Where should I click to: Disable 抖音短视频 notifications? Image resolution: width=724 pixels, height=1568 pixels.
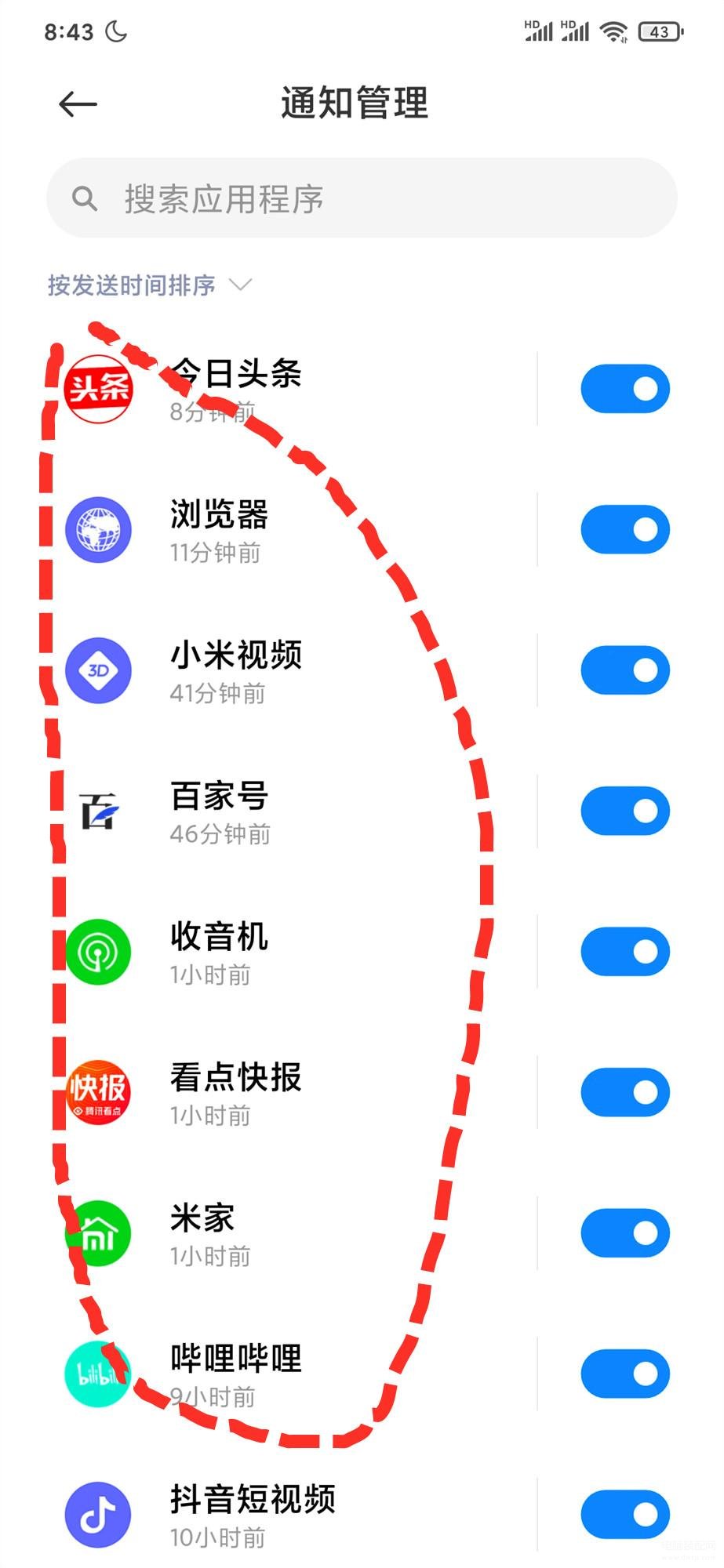[624, 1515]
